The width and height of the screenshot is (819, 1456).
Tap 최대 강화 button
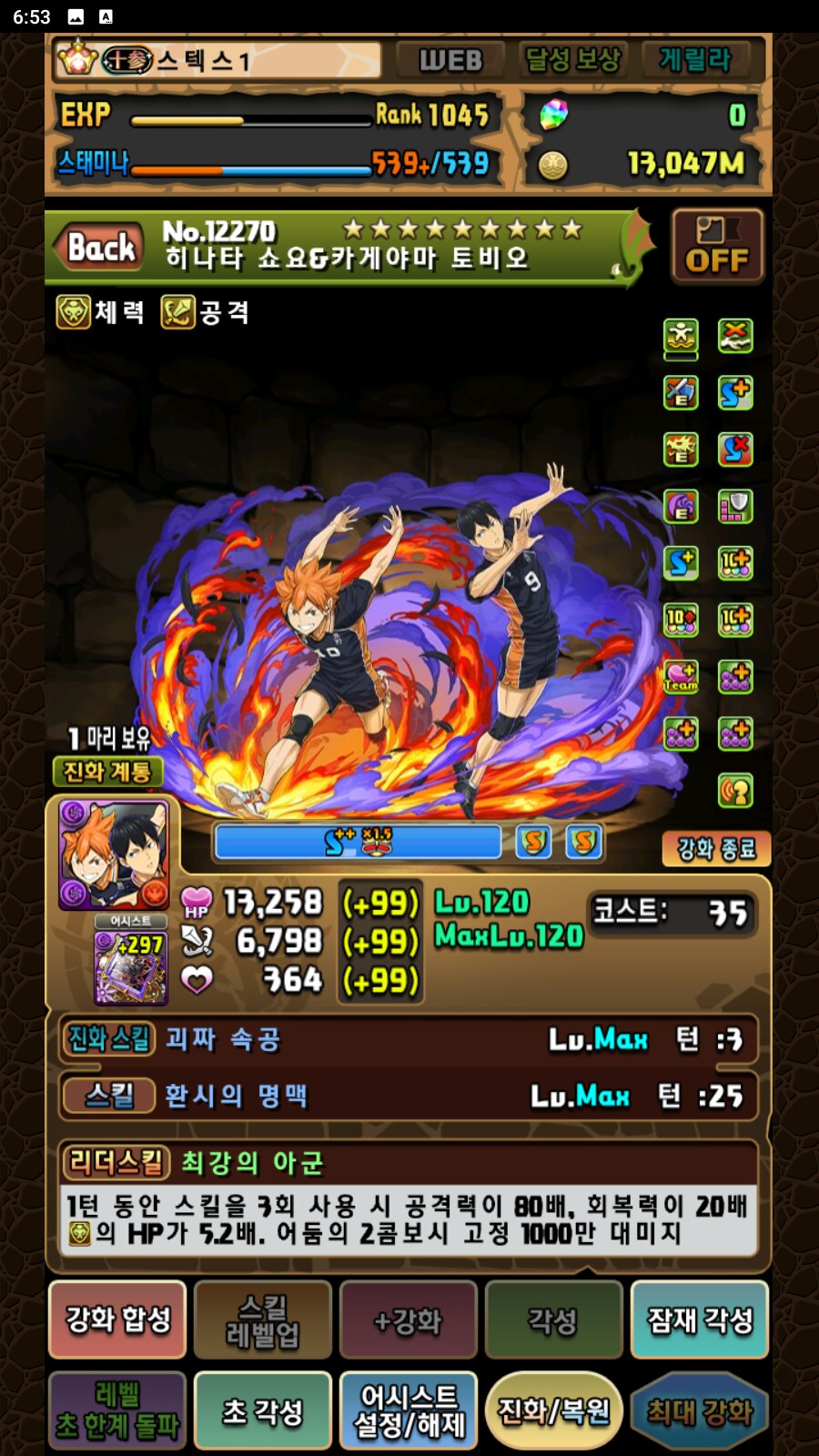[700, 1411]
